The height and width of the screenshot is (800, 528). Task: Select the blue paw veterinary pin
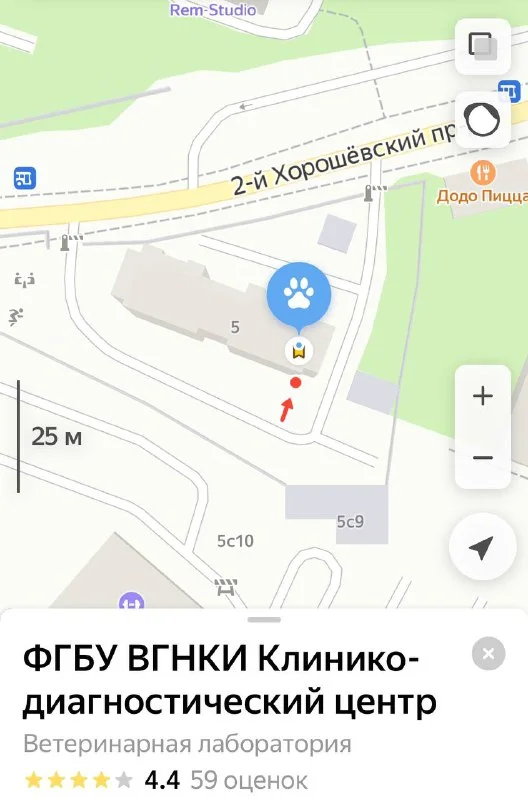coord(299,297)
